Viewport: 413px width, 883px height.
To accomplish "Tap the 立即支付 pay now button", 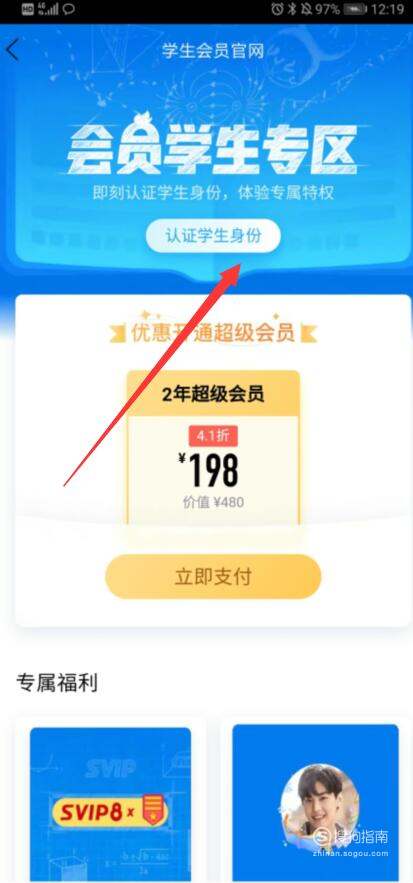I will [x=213, y=577].
